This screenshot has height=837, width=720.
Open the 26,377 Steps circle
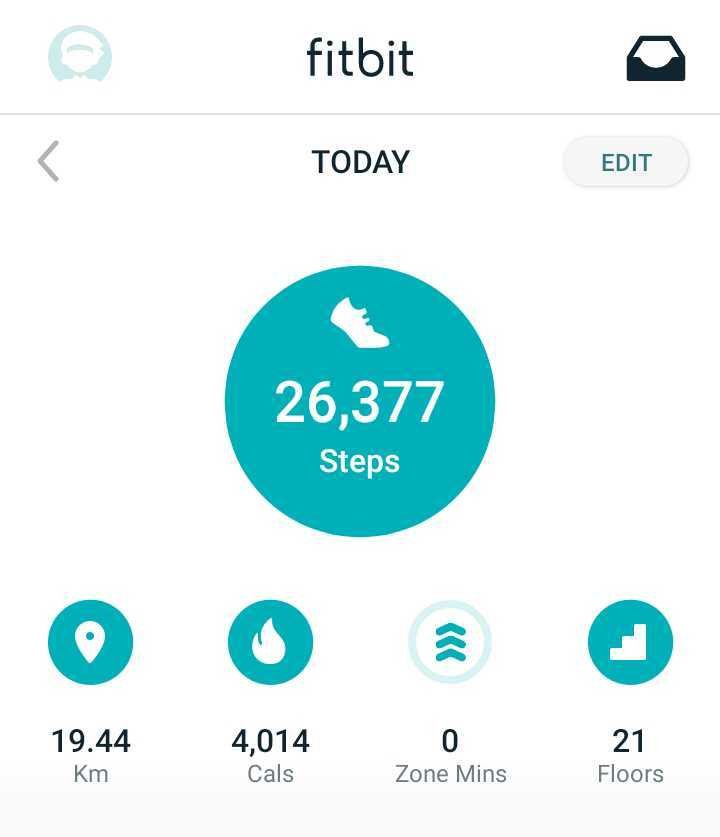pyautogui.click(x=360, y=401)
